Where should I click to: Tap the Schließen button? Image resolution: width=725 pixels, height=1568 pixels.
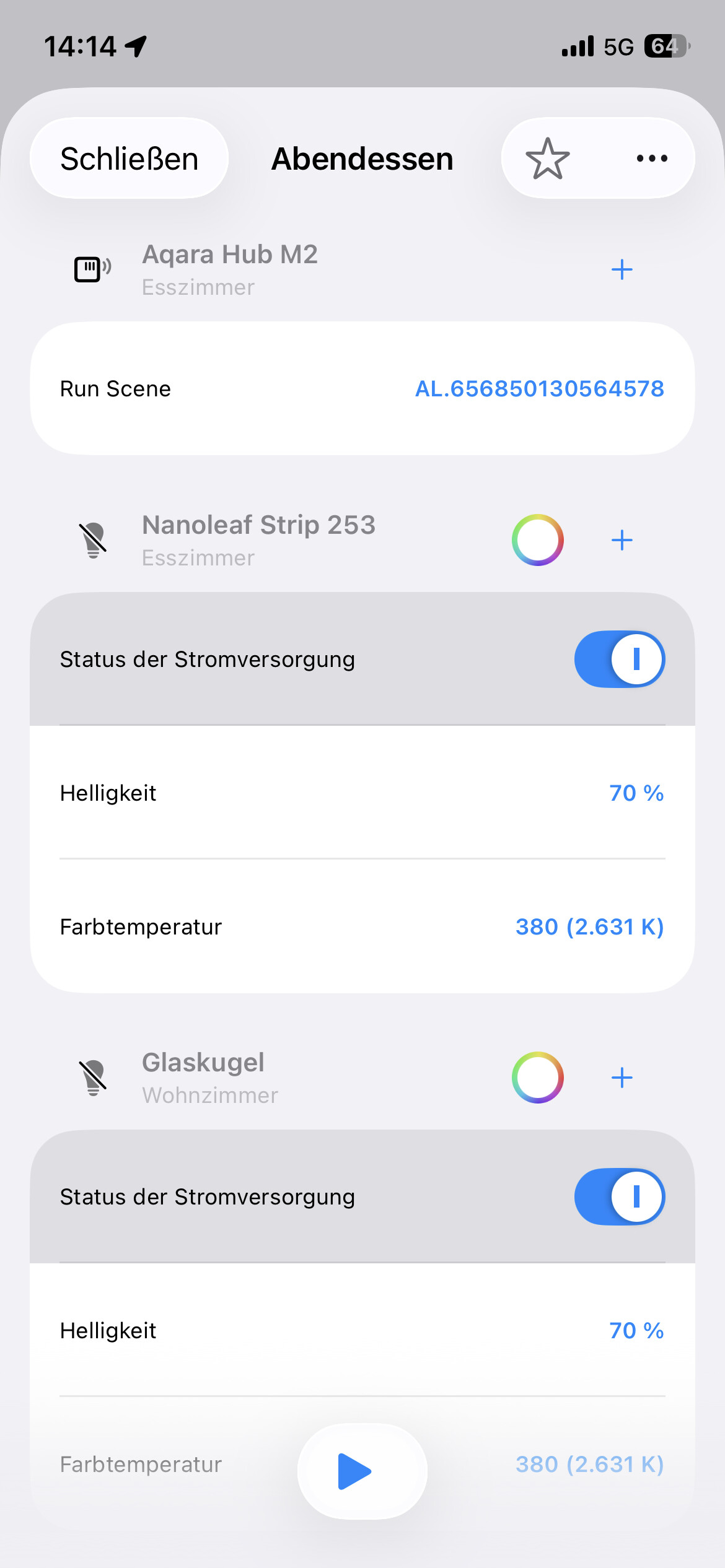(129, 159)
